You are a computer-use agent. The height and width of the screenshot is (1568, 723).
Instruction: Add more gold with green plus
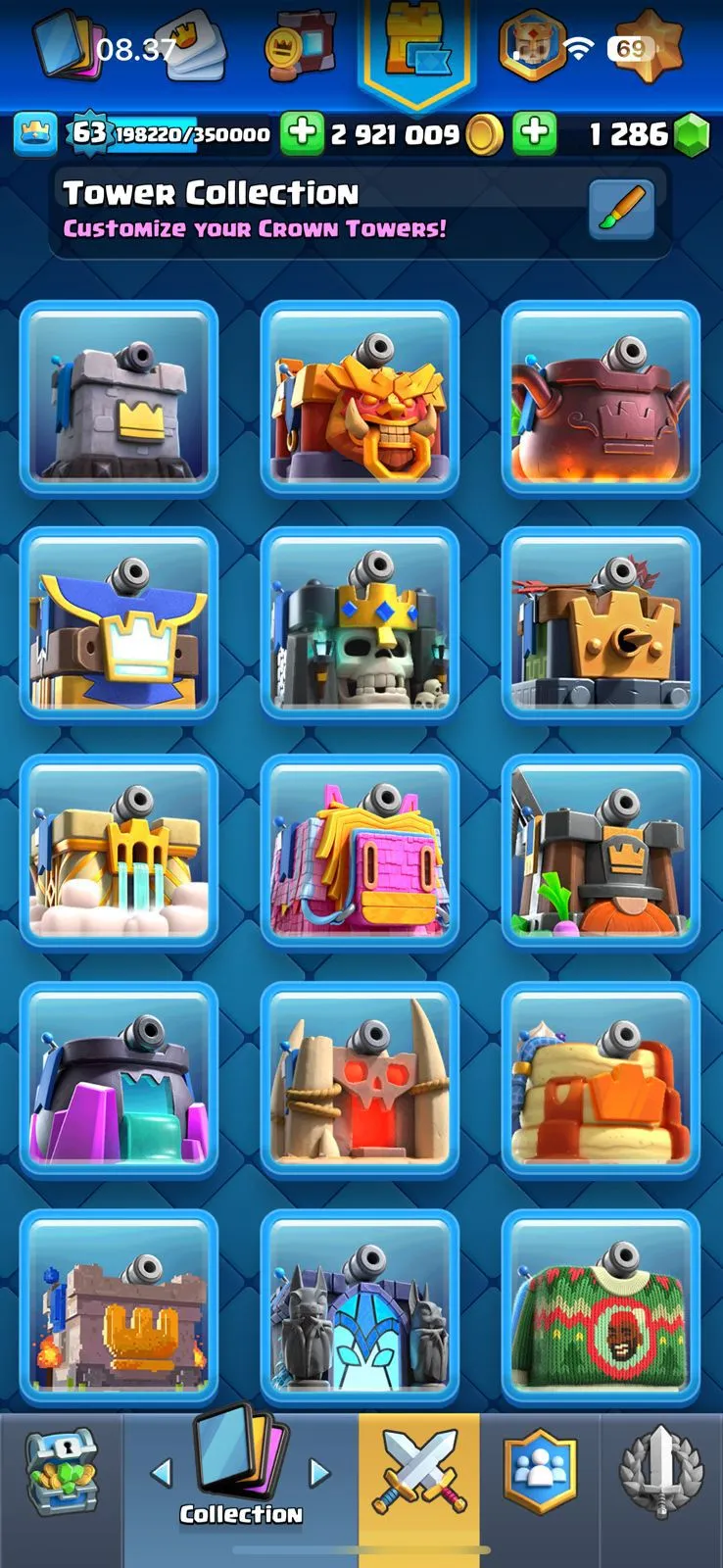(303, 133)
